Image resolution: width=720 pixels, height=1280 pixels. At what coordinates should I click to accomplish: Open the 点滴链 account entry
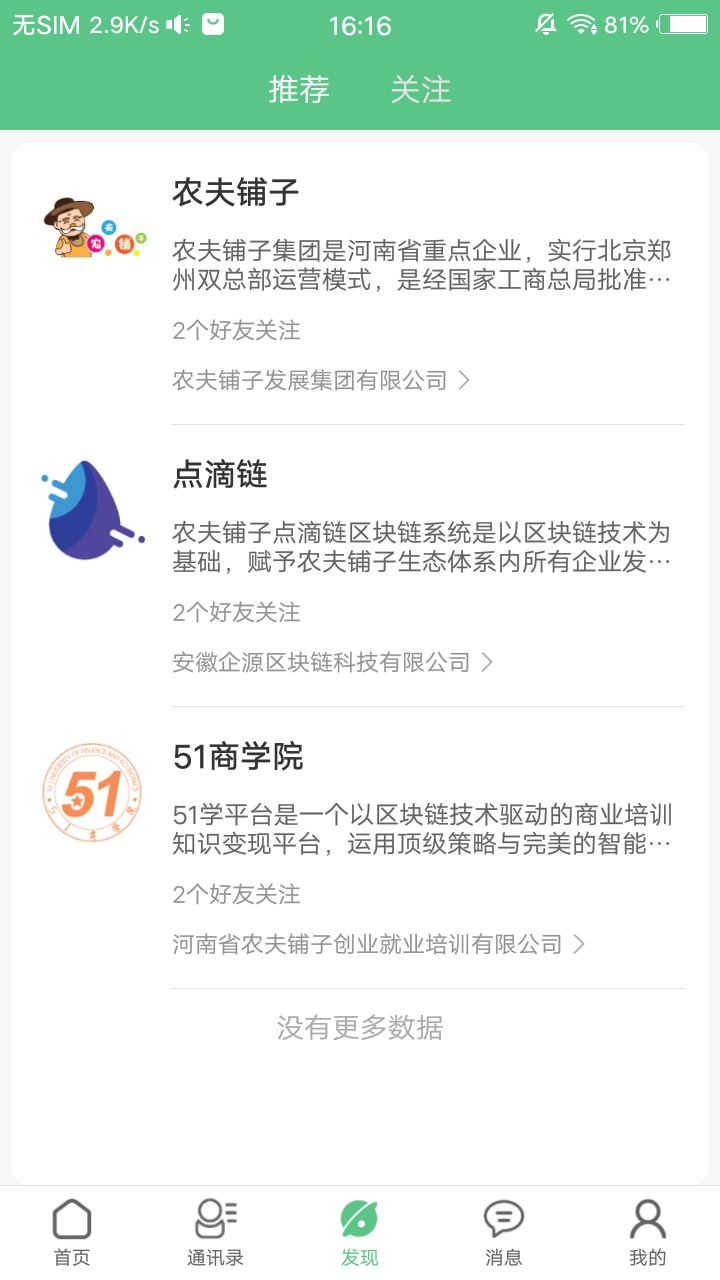(x=360, y=566)
